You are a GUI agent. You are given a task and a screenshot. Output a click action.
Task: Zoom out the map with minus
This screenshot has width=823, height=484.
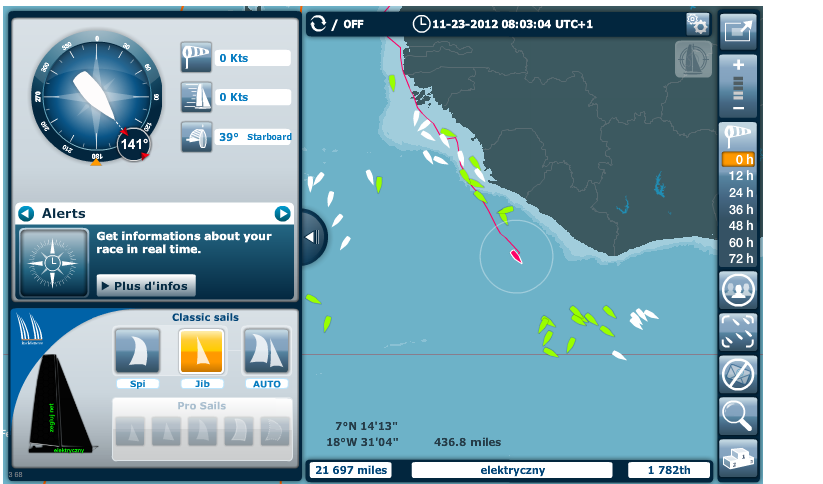(x=738, y=108)
